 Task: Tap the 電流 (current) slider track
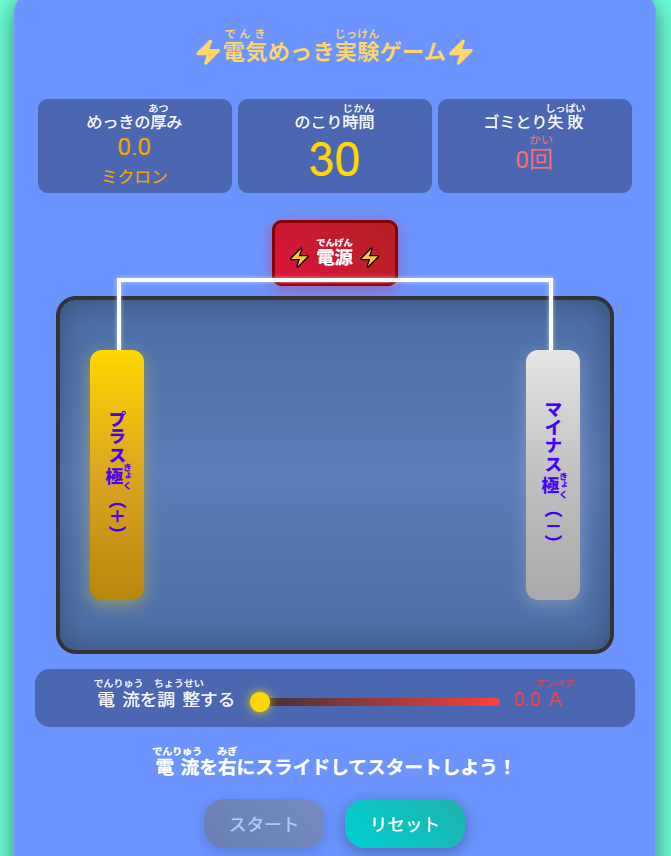[380, 702]
